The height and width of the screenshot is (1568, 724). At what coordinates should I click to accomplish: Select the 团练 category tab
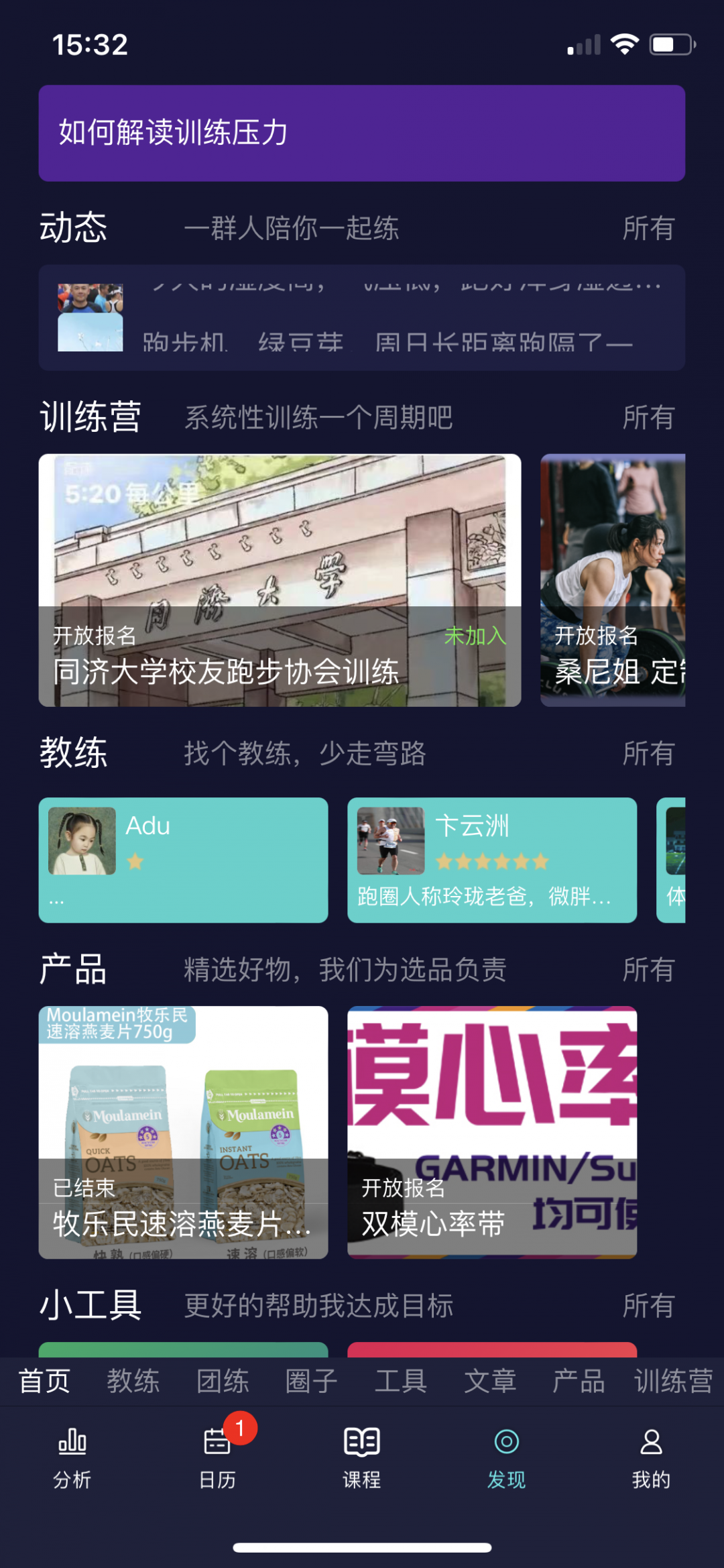(223, 1382)
